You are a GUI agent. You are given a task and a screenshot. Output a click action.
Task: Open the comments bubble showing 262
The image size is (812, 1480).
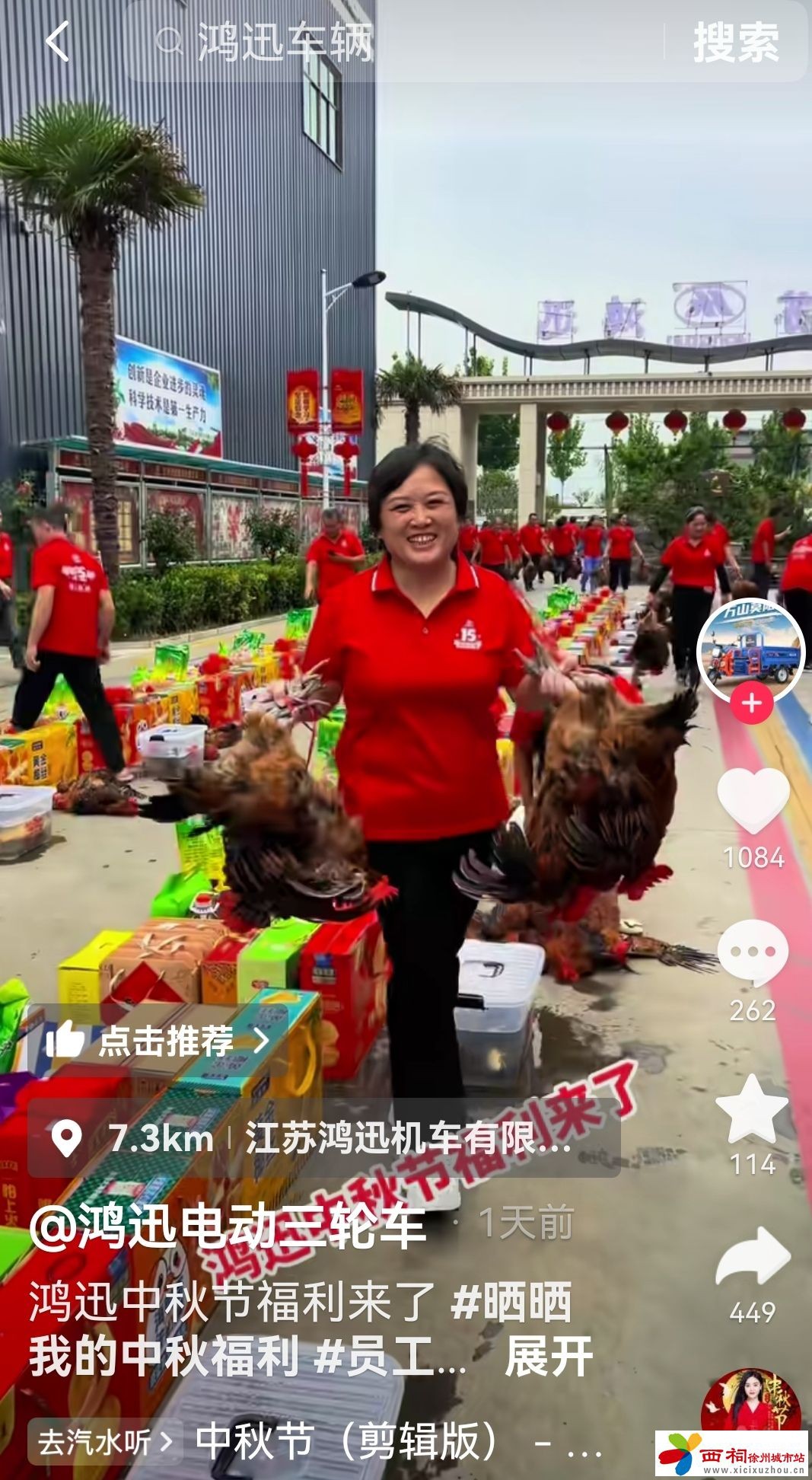752,952
